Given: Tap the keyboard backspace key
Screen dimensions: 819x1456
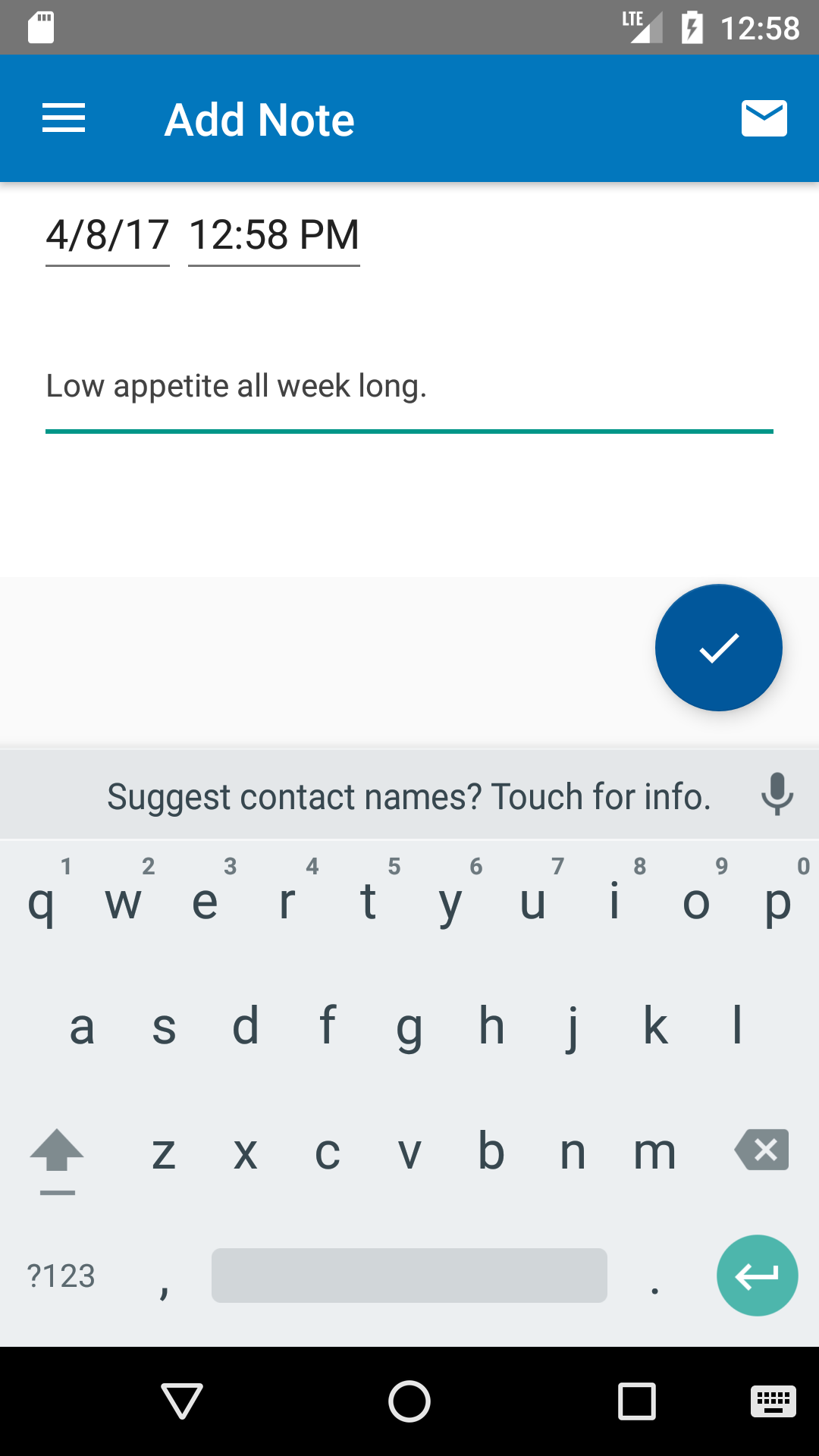Looking at the screenshot, I should tap(762, 1150).
